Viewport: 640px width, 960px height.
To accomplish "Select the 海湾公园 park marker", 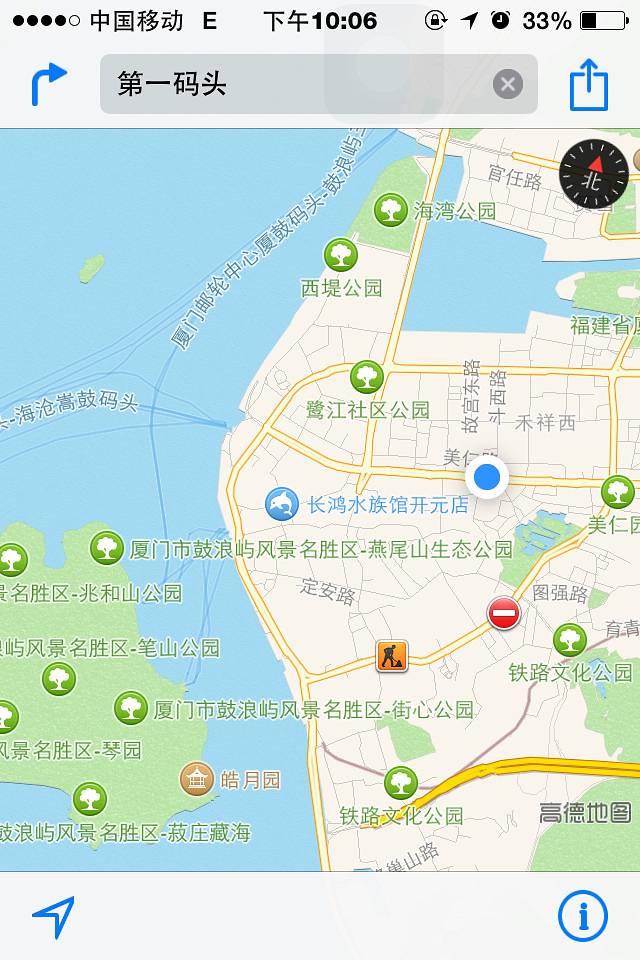I will [390, 210].
